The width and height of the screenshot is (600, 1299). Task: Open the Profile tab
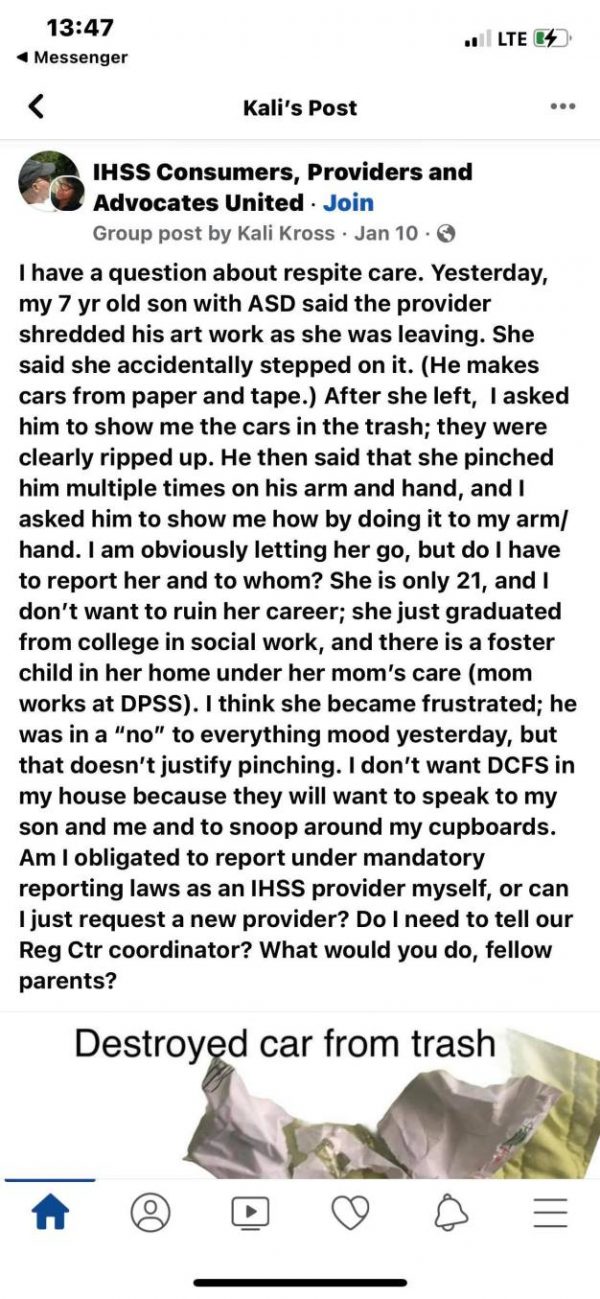point(150,1212)
